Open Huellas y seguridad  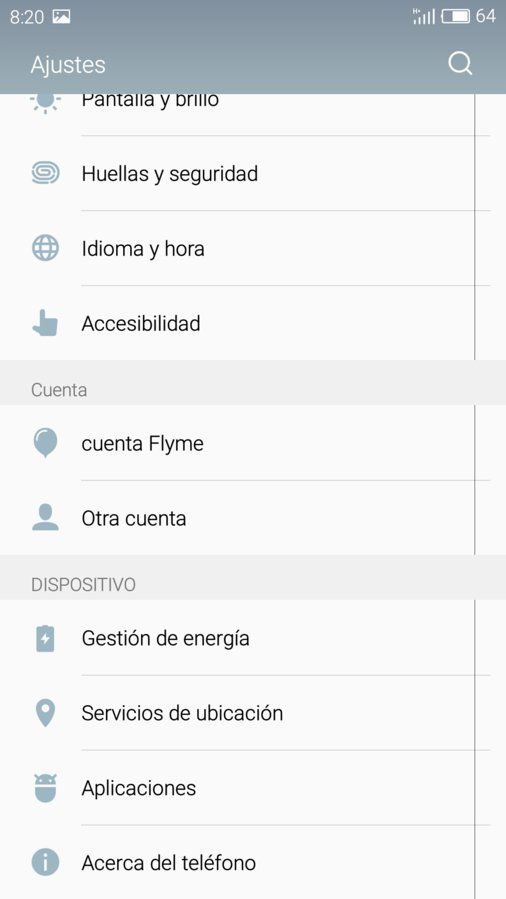point(253,173)
